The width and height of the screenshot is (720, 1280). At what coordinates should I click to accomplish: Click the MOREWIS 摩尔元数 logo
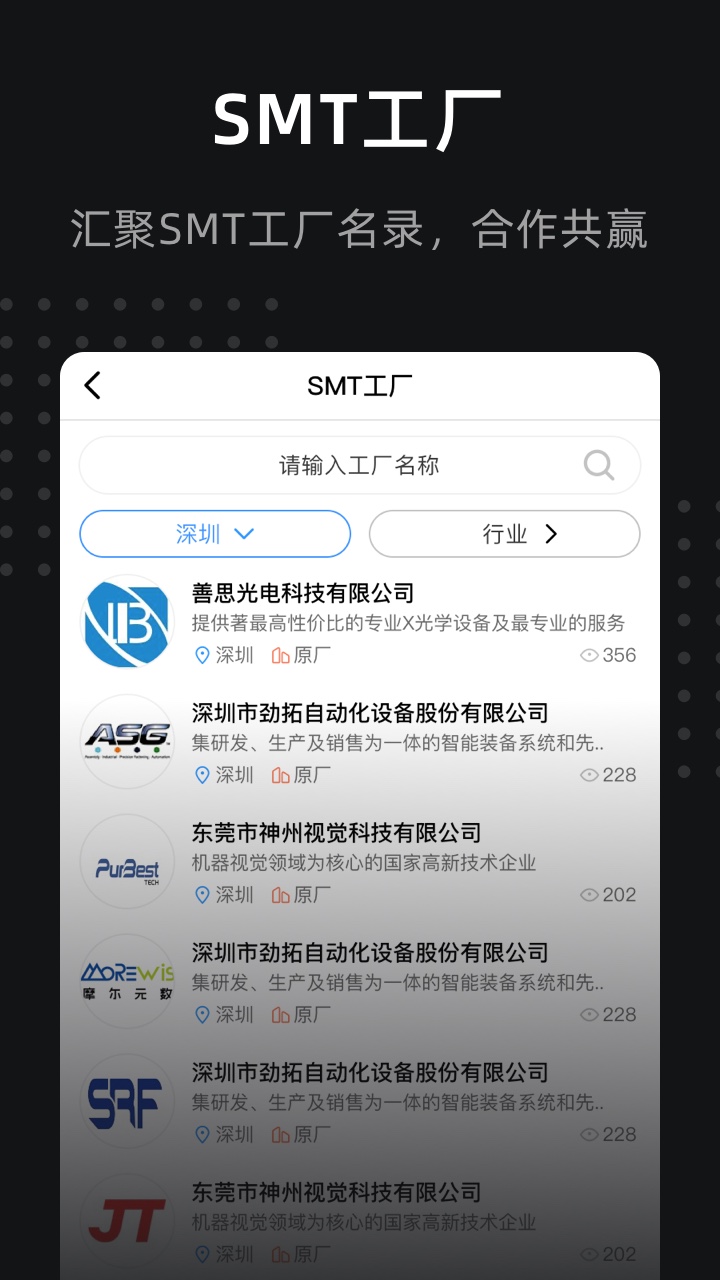pos(127,981)
